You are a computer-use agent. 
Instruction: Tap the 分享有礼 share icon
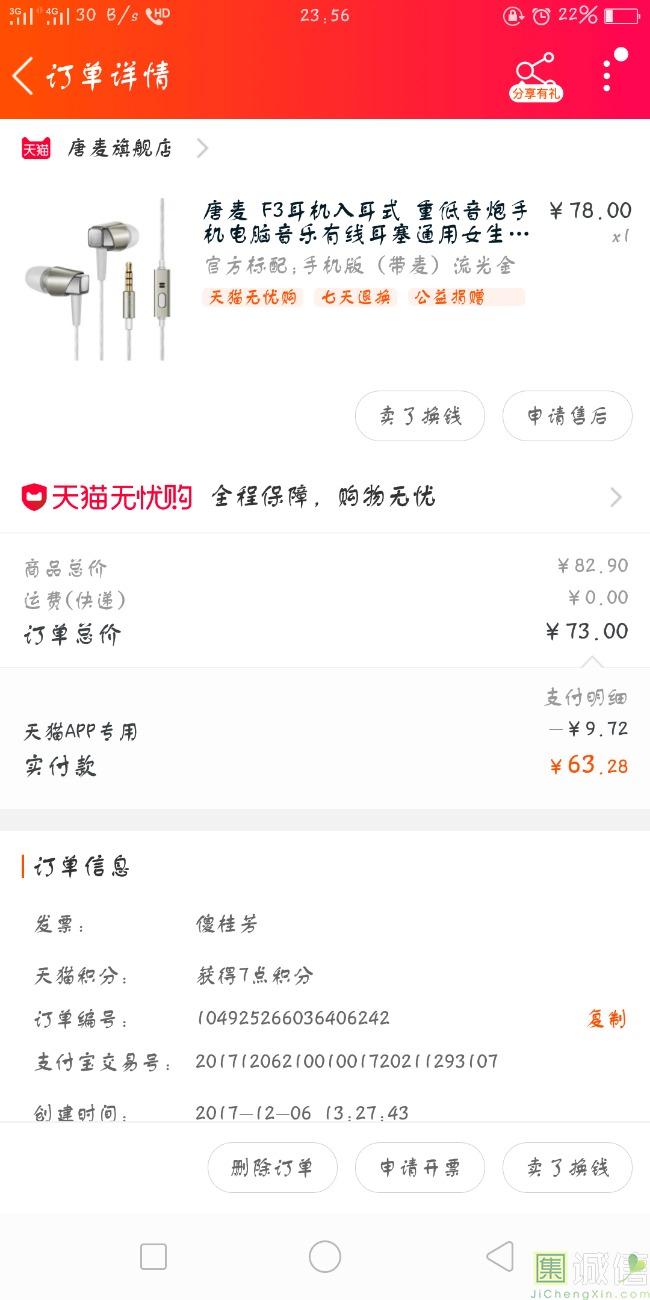(536, 76)
